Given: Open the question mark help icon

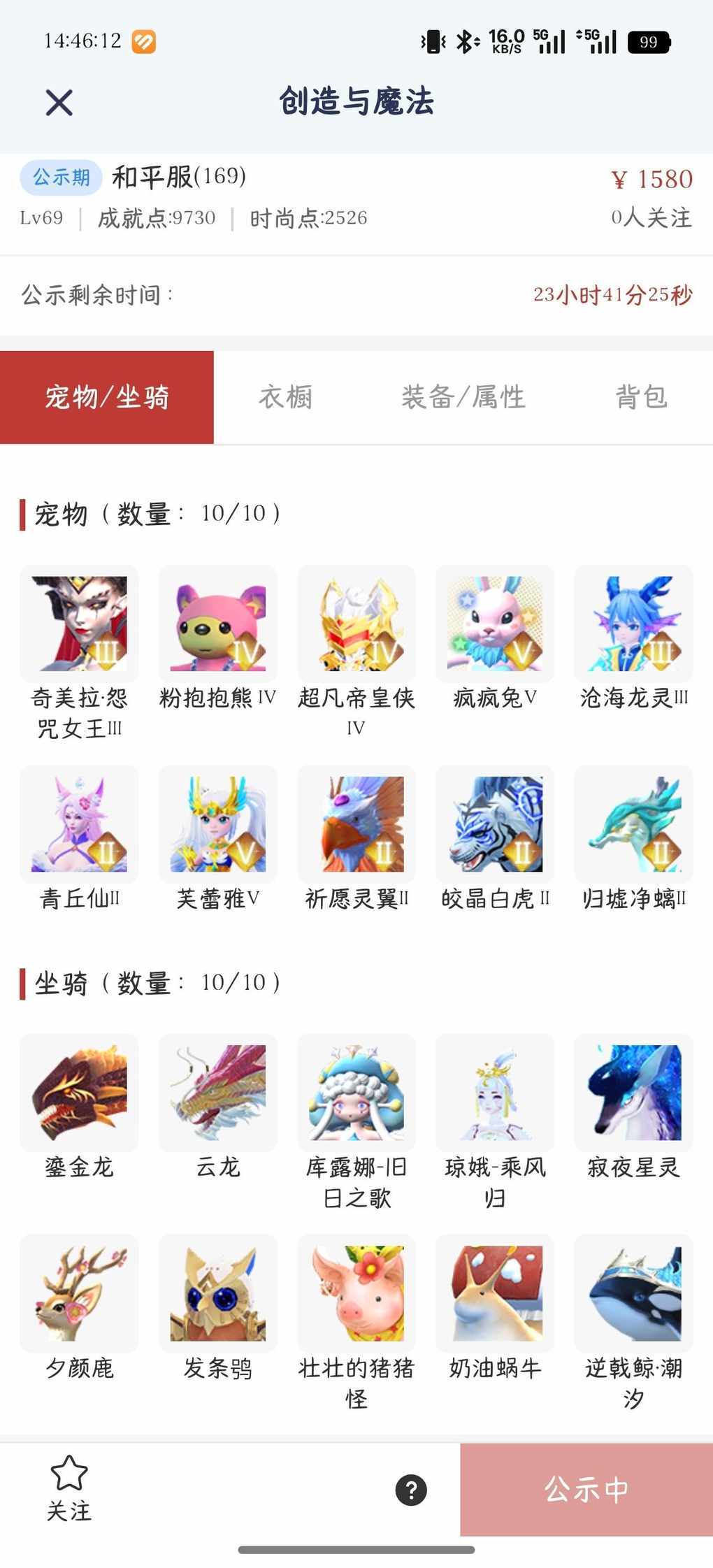Looking at the screenshot, I should tap(411, 1490).
